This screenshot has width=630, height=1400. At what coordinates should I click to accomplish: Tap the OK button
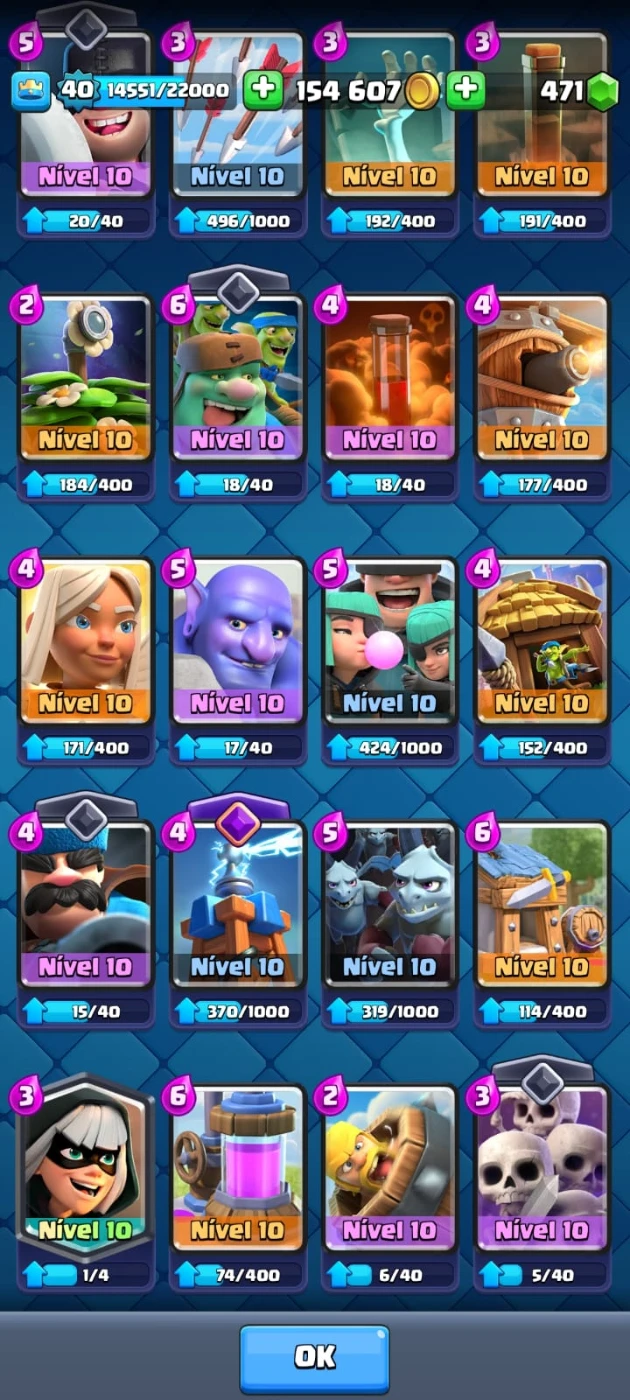click(x=314, y=1358)
